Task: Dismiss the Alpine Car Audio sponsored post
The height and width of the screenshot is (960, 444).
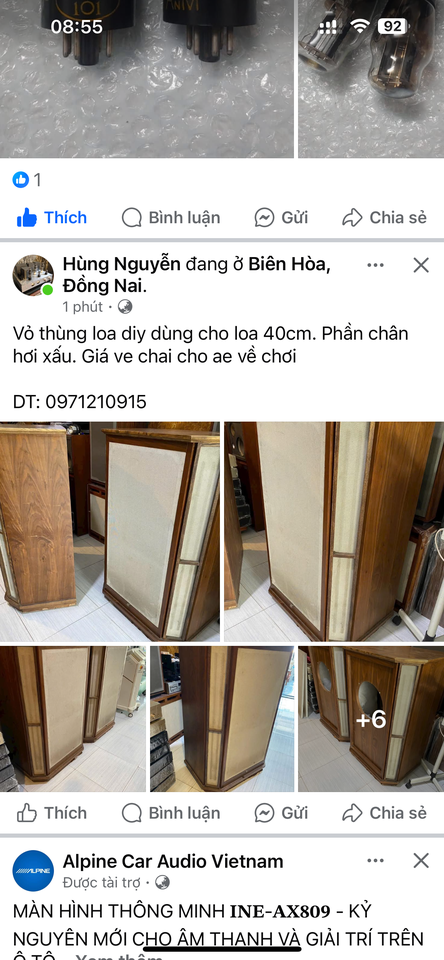Action: 421,861
